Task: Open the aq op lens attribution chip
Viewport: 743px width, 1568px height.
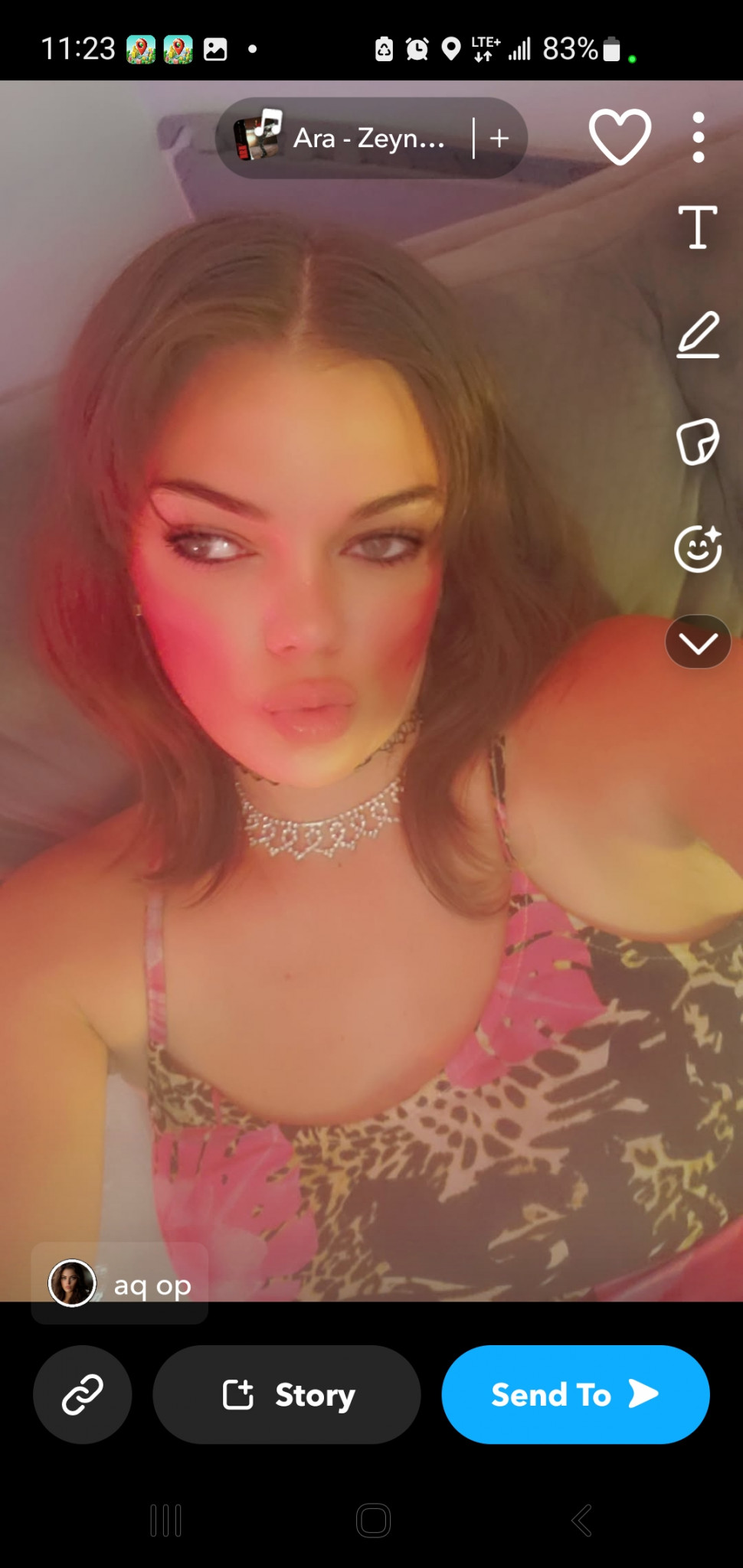Action: click(x=120, y=1284)
